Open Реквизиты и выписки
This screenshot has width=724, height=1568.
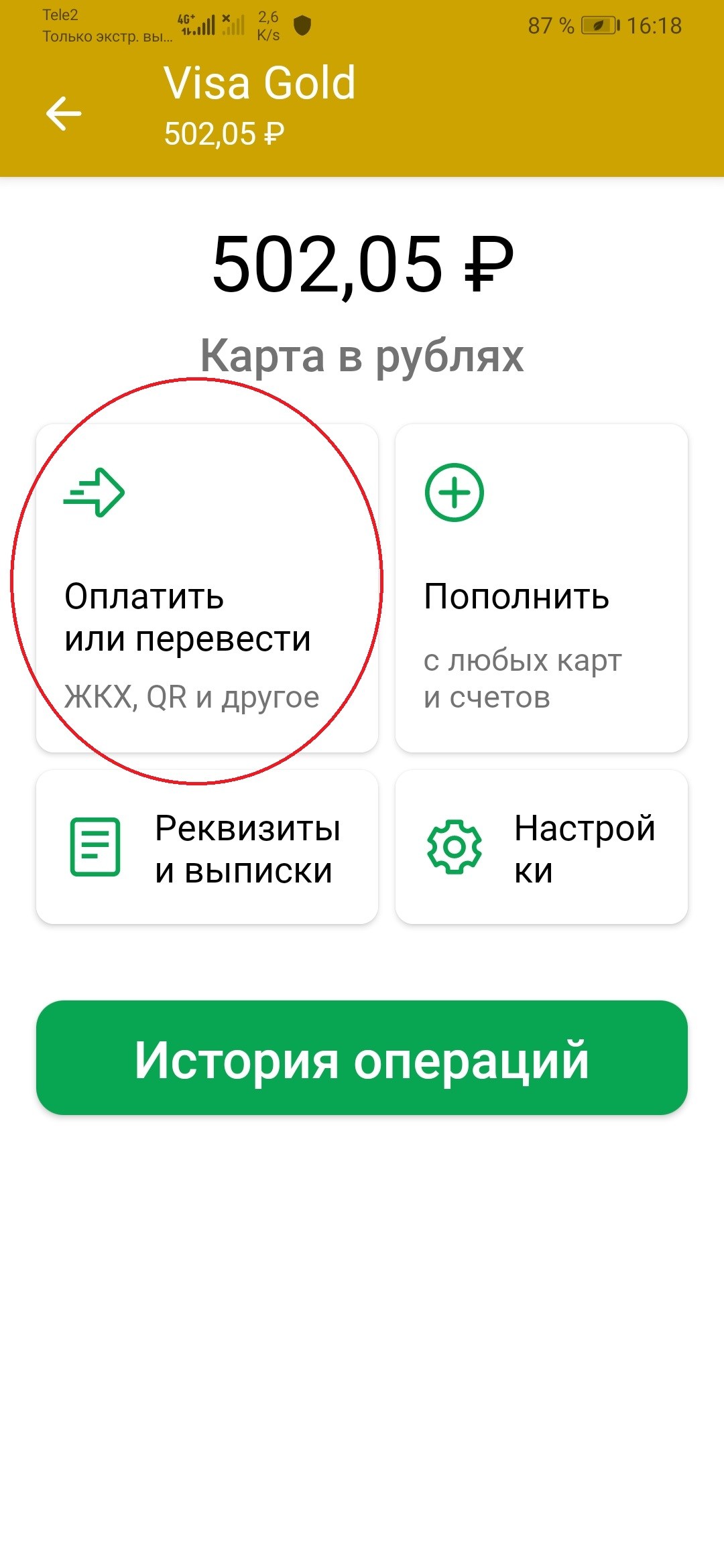point(206,847)
